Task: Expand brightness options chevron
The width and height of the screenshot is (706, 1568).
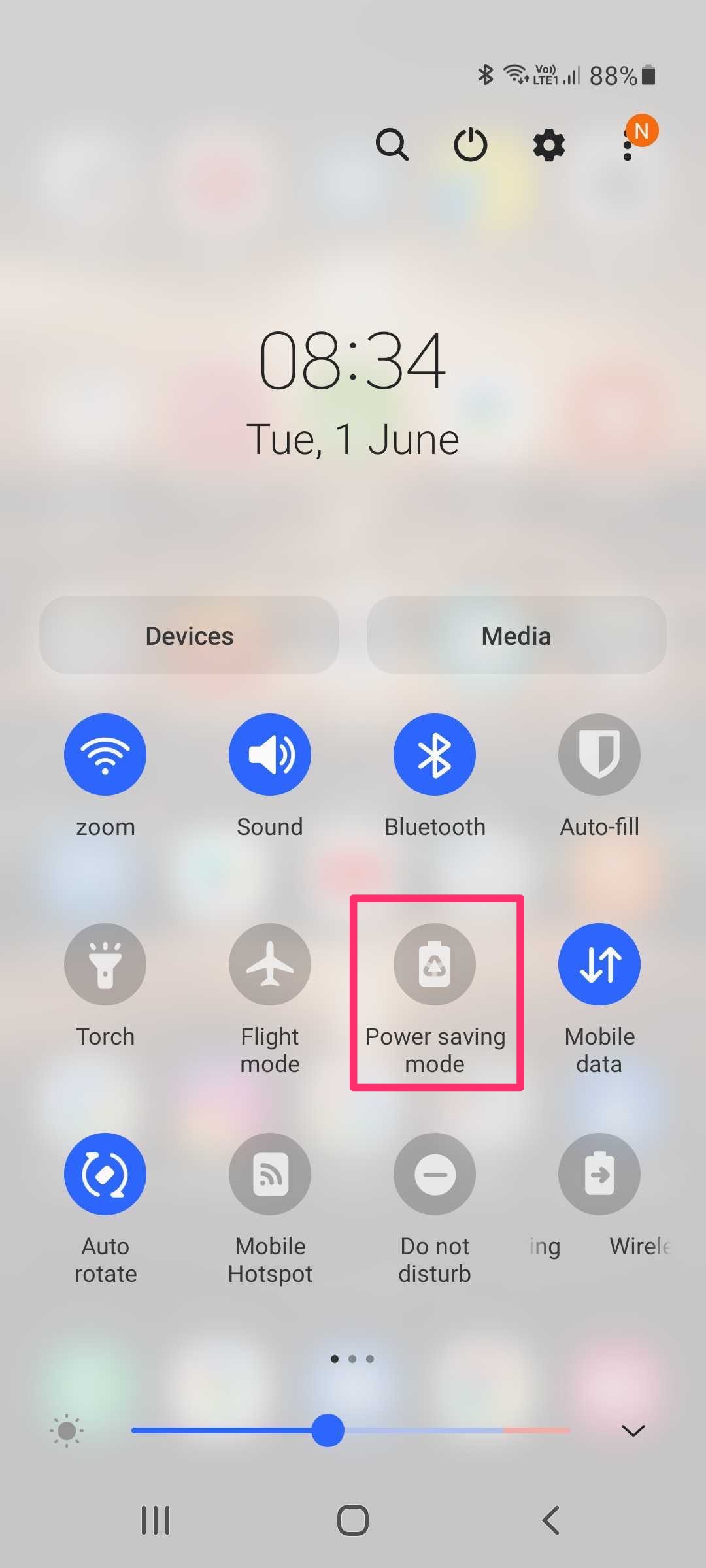Action: point(633,1431)
